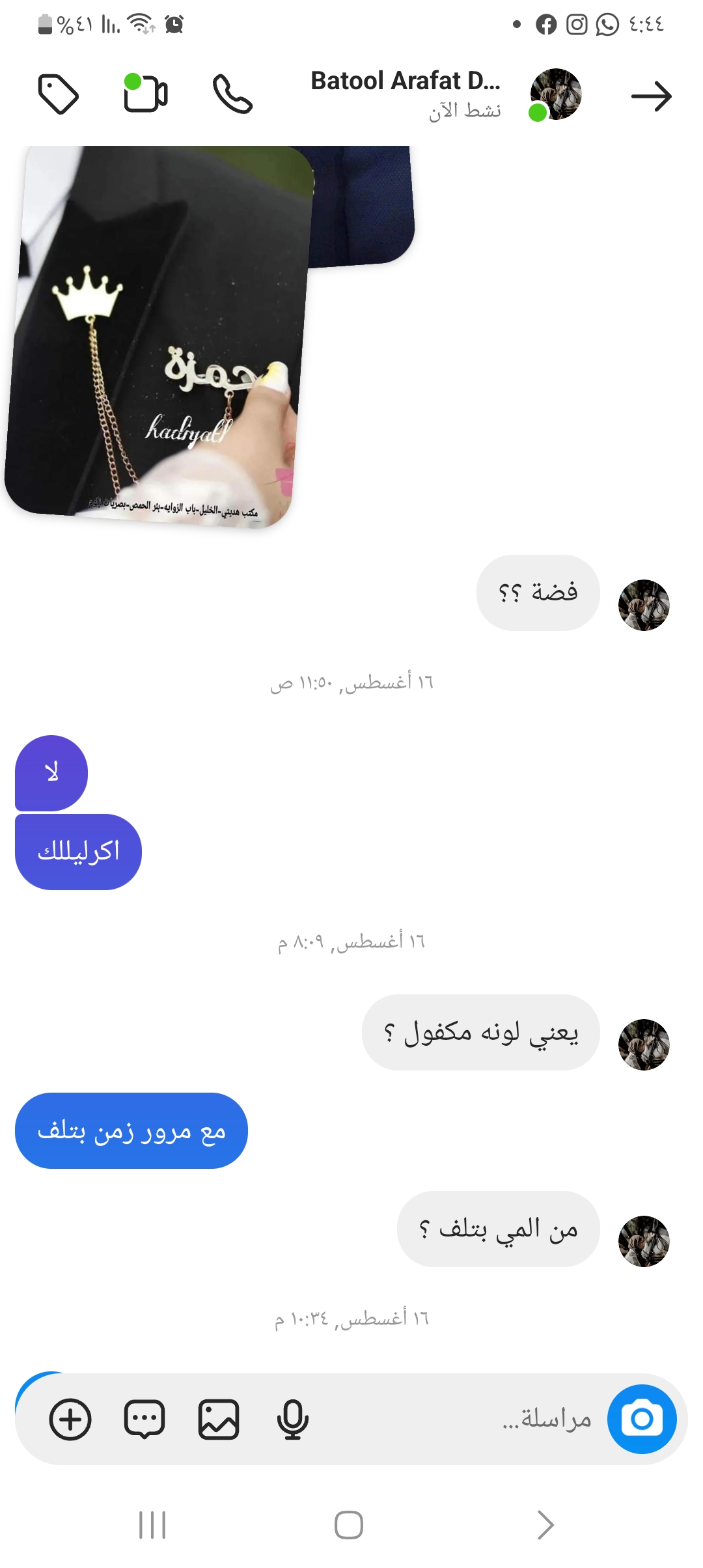
Task: Go back using the top arrow
Action: point(651,96)
